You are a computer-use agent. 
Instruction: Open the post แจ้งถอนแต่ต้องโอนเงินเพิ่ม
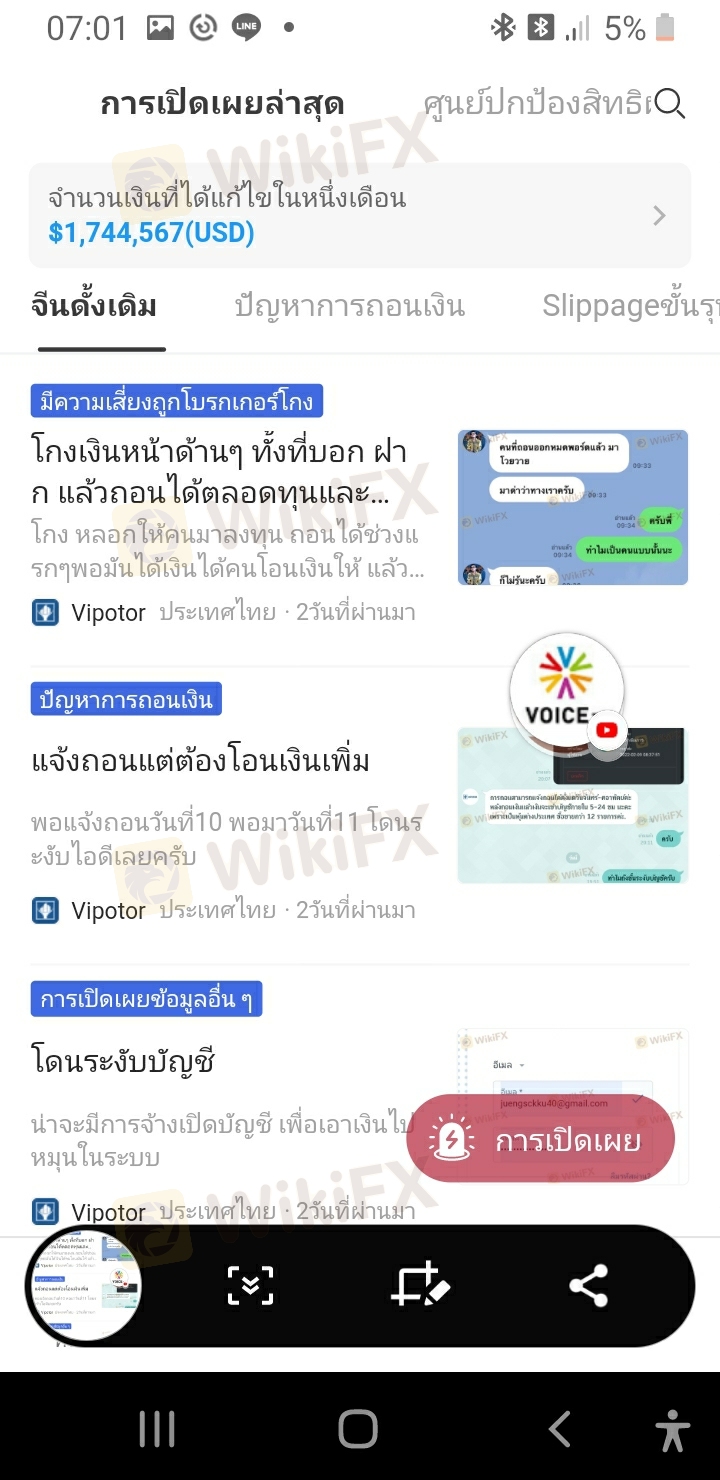[202, 761]
